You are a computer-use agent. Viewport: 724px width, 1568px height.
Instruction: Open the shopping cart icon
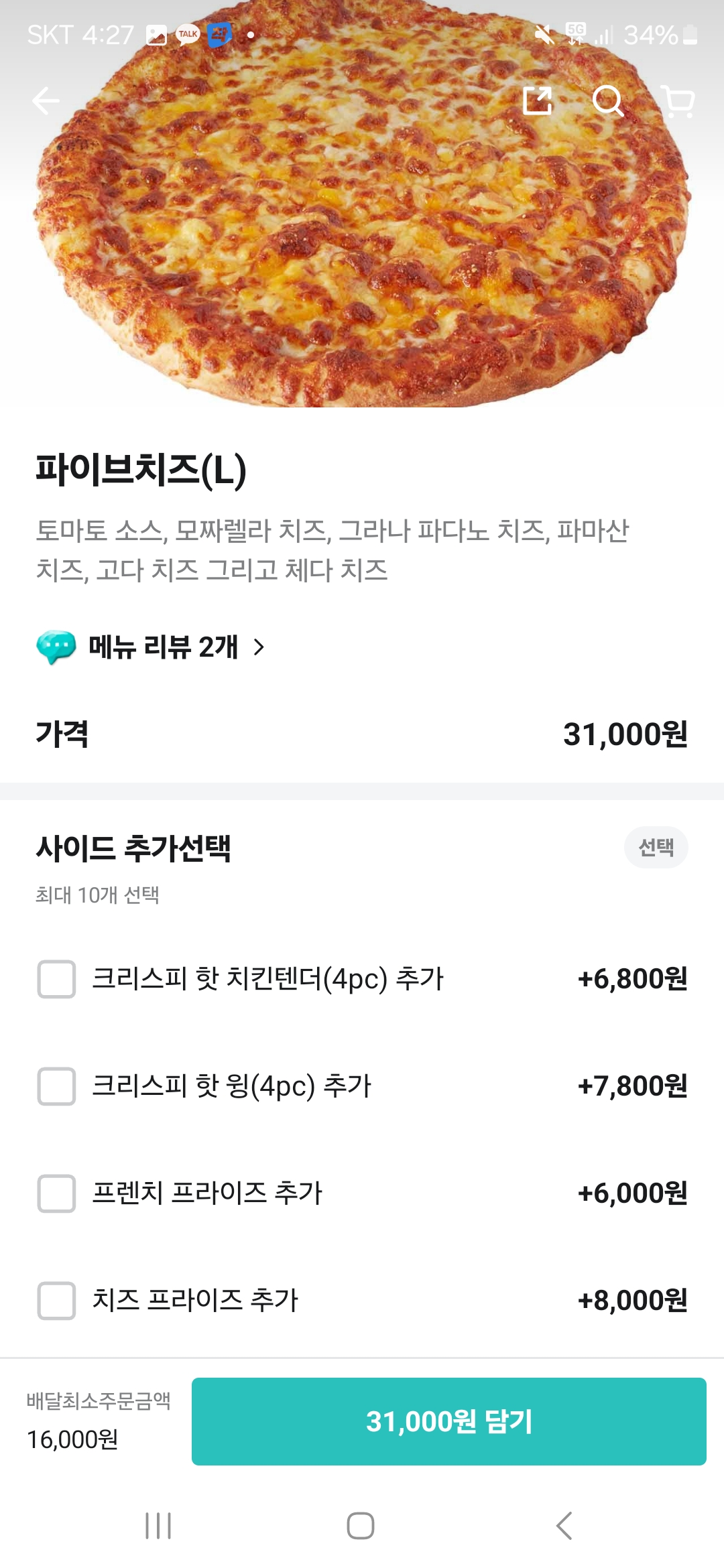pyautogui.click(x=680, y=101)
